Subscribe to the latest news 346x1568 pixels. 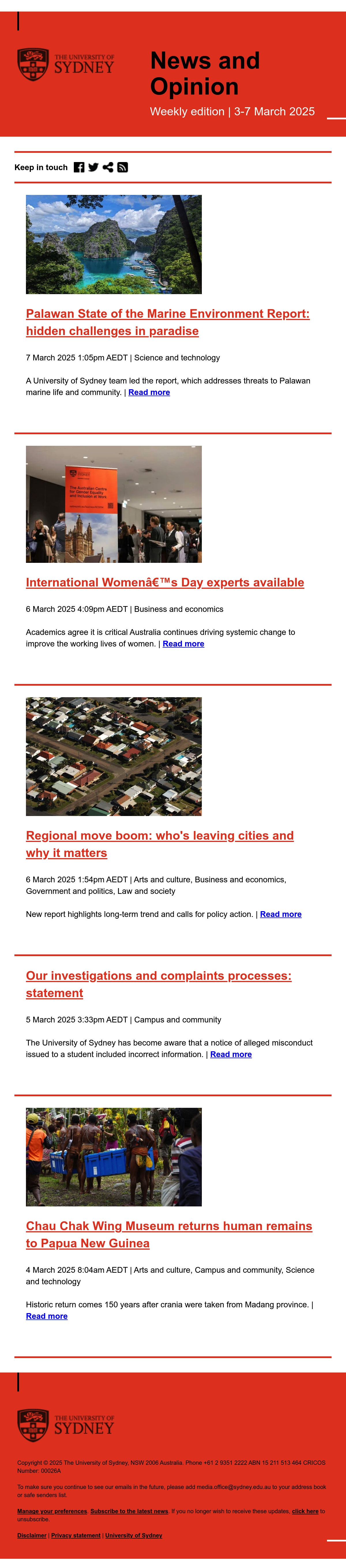click(129, 1511)
